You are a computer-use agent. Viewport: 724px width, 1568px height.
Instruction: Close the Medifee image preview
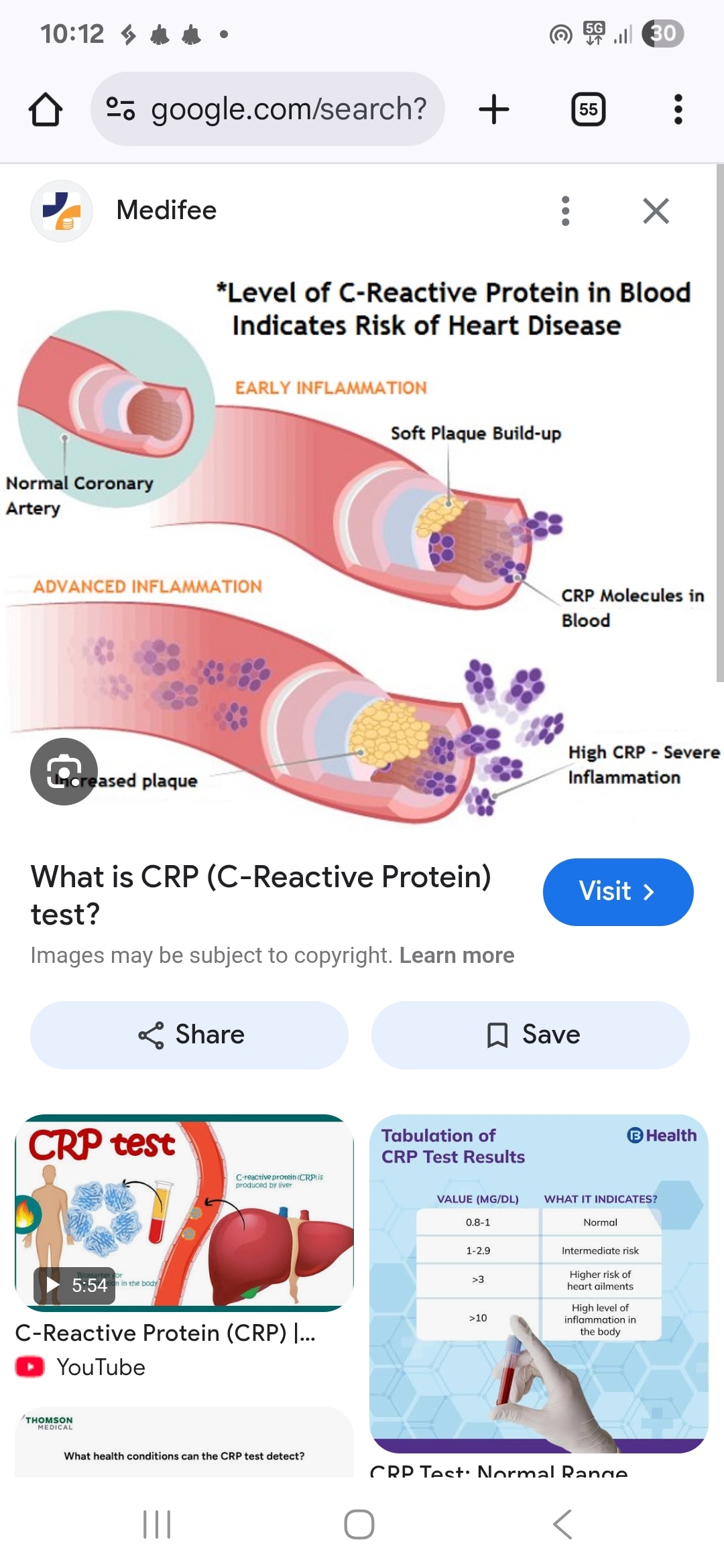pos(656,211)
